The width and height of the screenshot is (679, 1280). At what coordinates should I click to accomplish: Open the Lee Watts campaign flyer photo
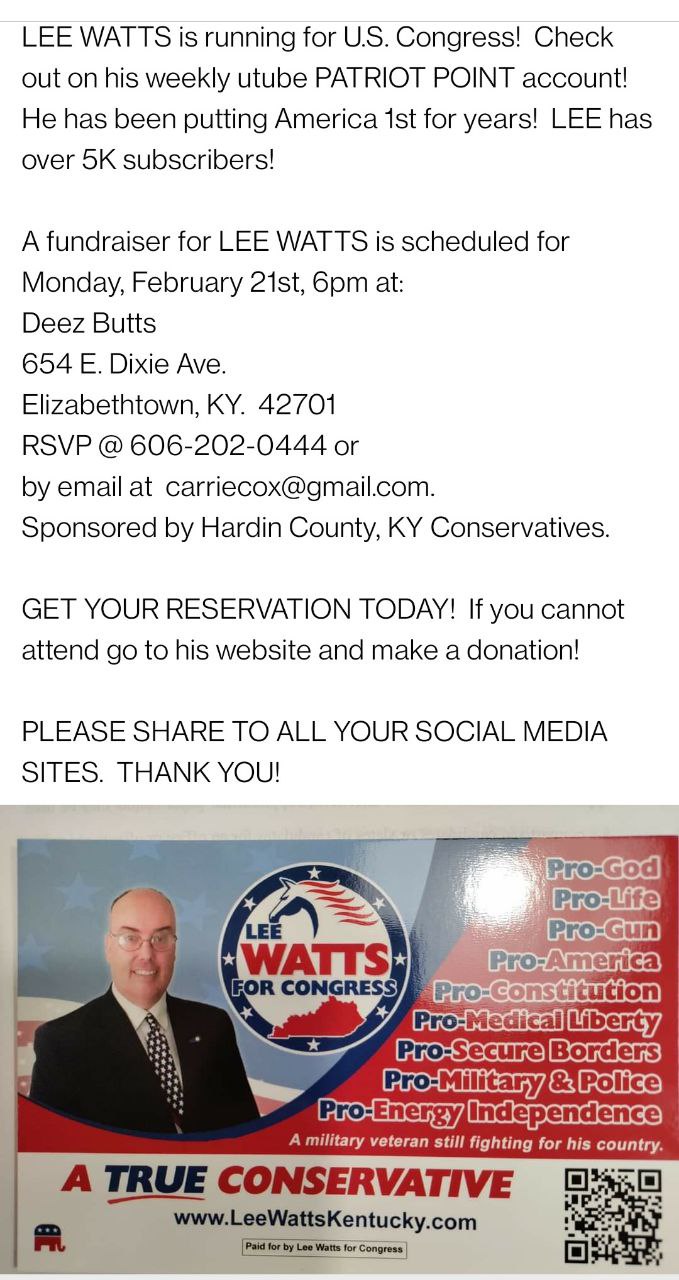coord(339,1039)
